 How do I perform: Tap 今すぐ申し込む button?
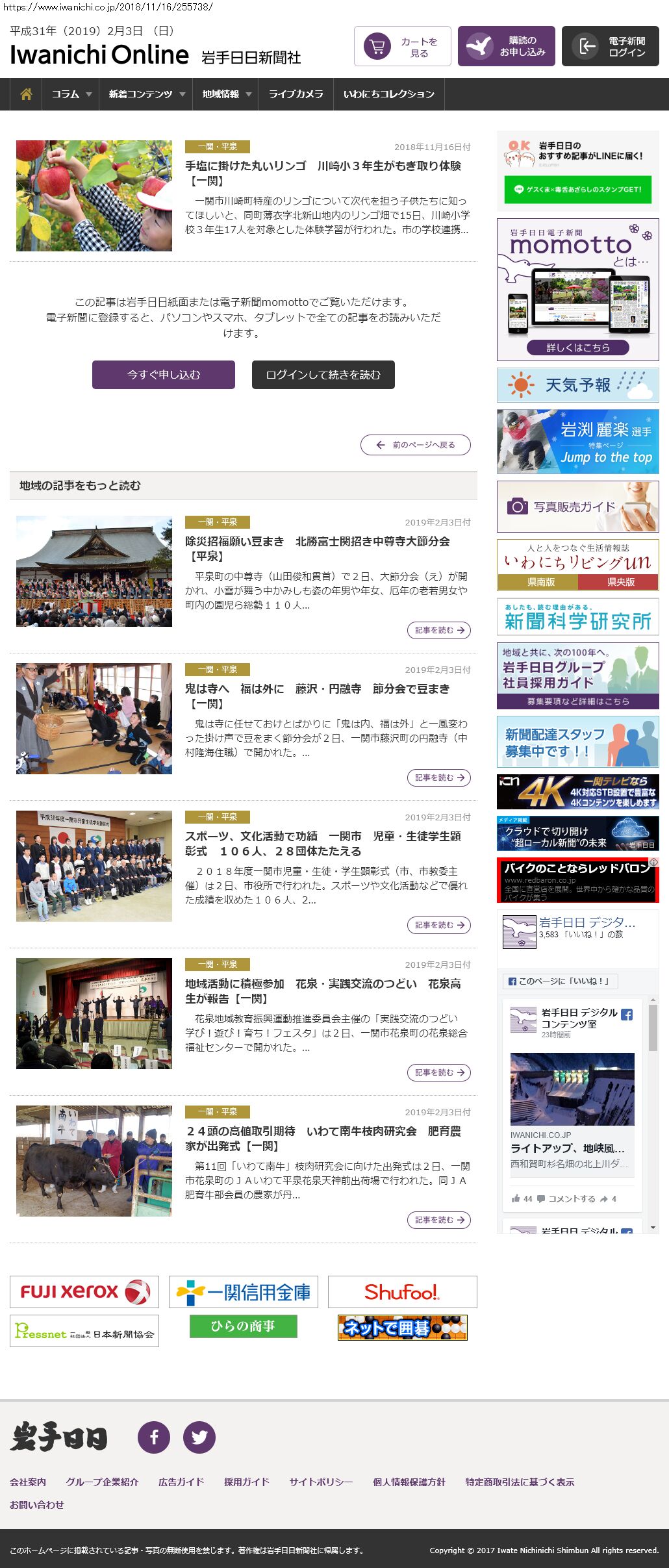(164, 375)
